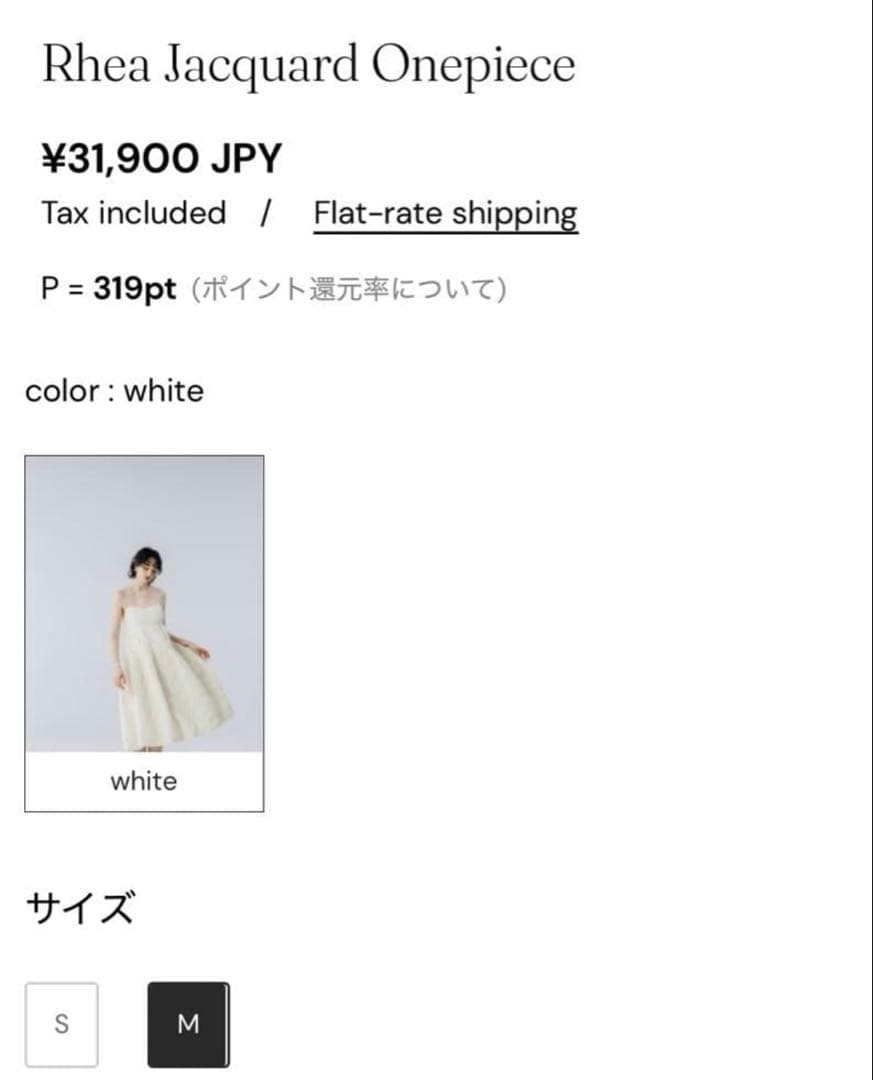
Task: Click the price ¥31,900 JPY text
Action: (160, 156)
